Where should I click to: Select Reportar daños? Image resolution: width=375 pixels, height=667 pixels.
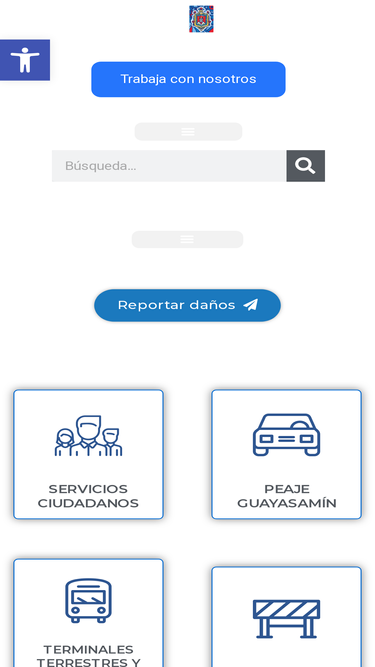[188, 305]
